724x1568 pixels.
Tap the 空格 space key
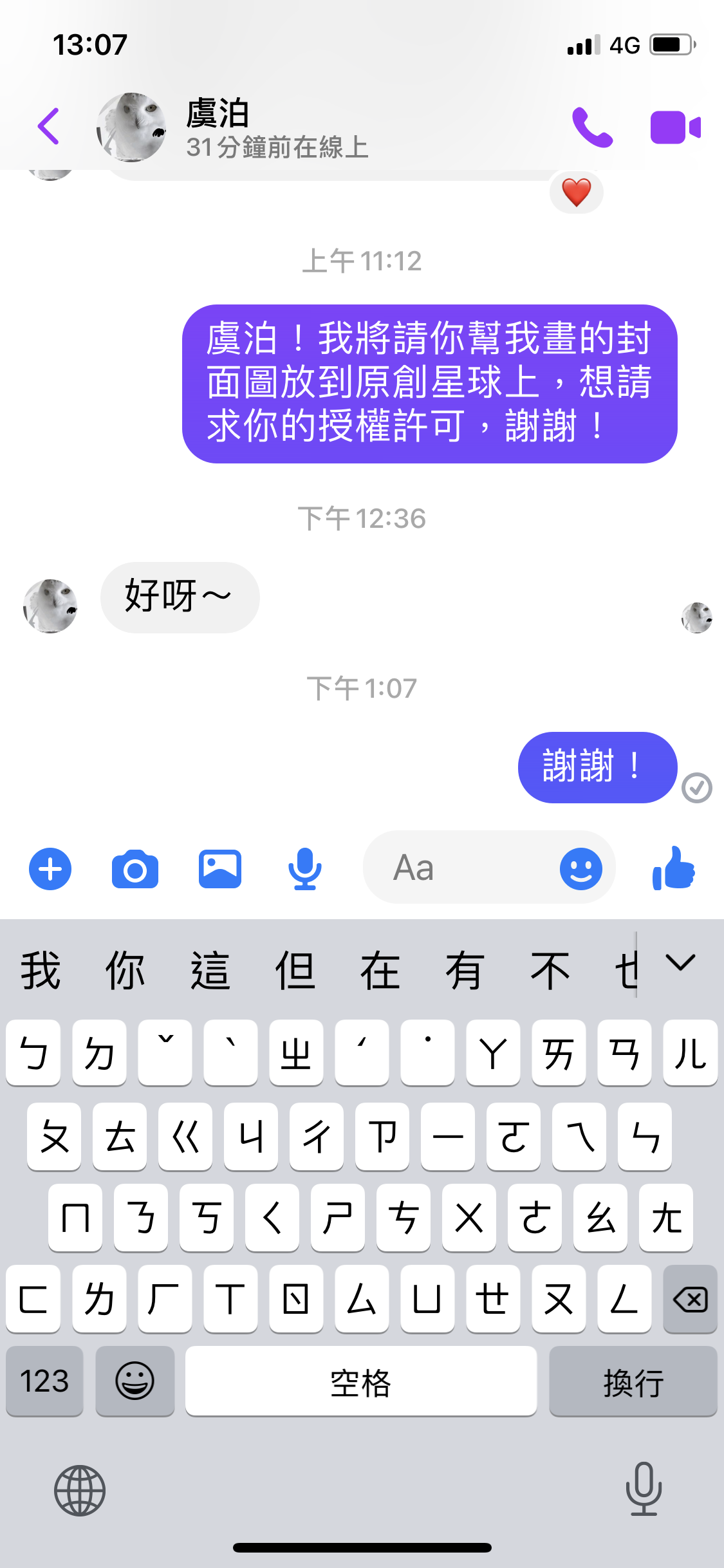[360, 1381]
